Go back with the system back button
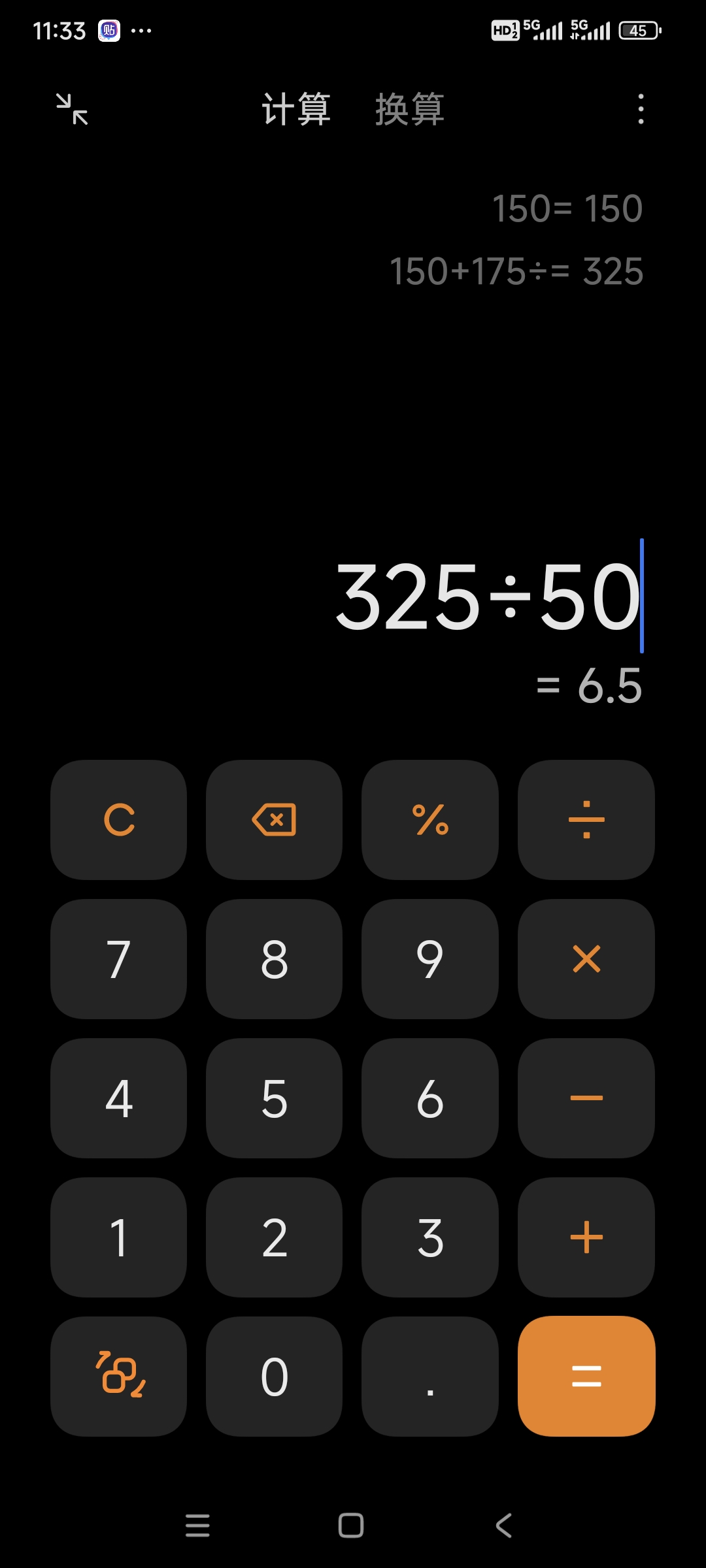This screenshot has width=706, height=1568. coord(503,1526)
